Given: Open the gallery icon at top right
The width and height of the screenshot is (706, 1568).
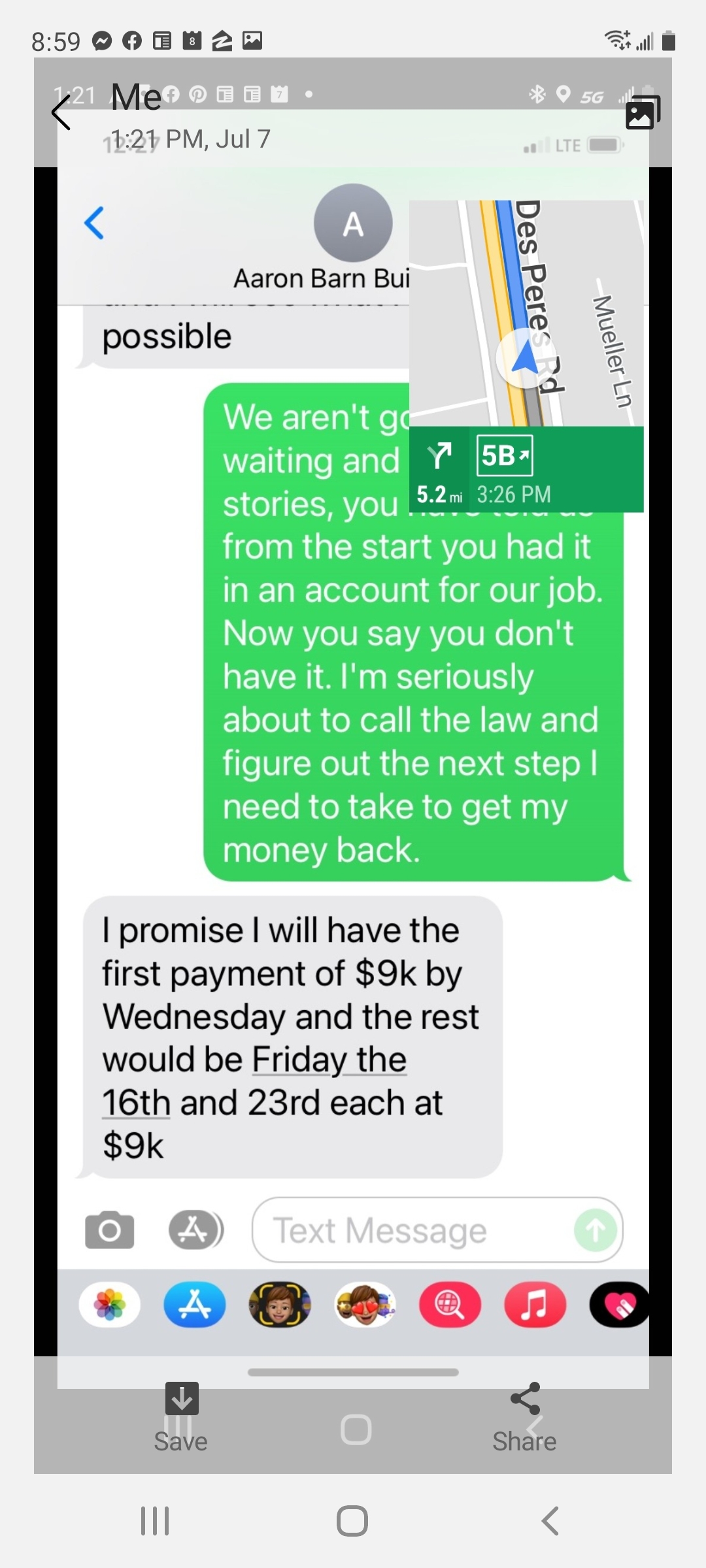Looking at the screenshot, I should [x=642, y=113].
